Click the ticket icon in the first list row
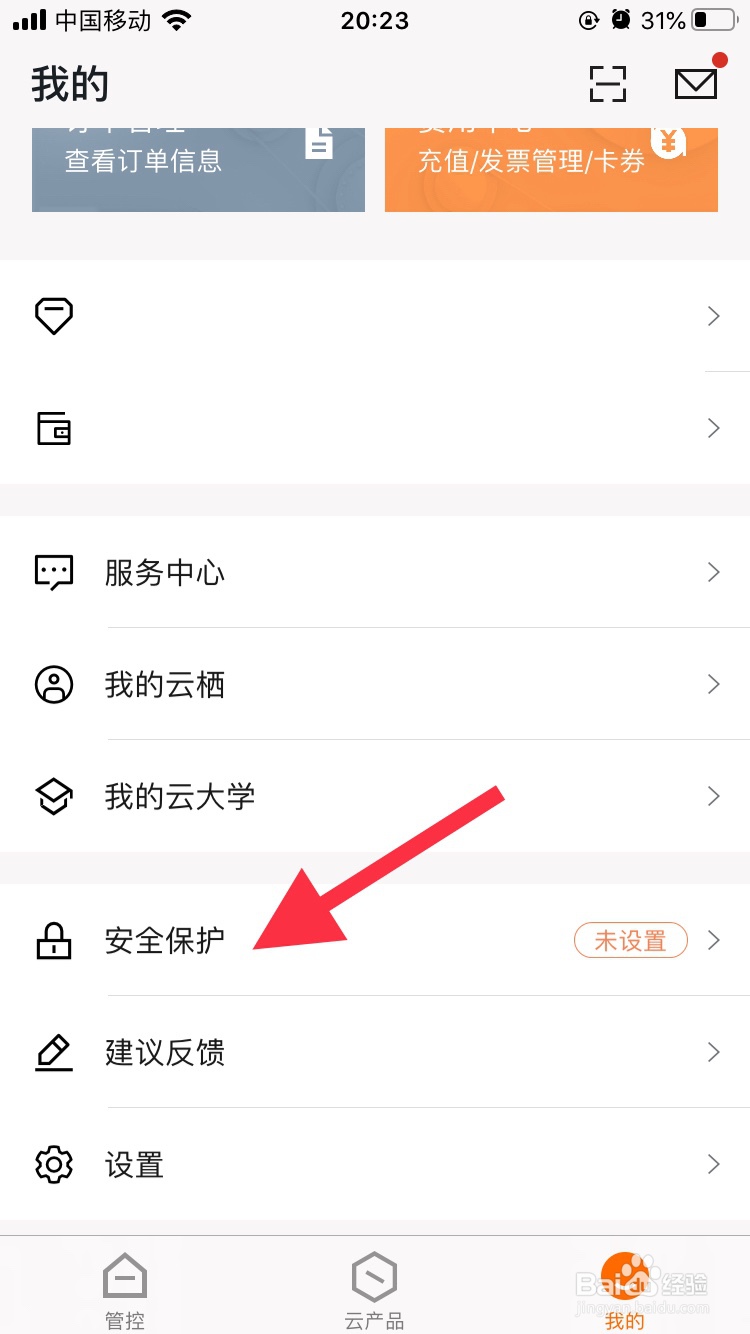The height and width of the screenshot is (1334, 750). [x=54, y=316]
